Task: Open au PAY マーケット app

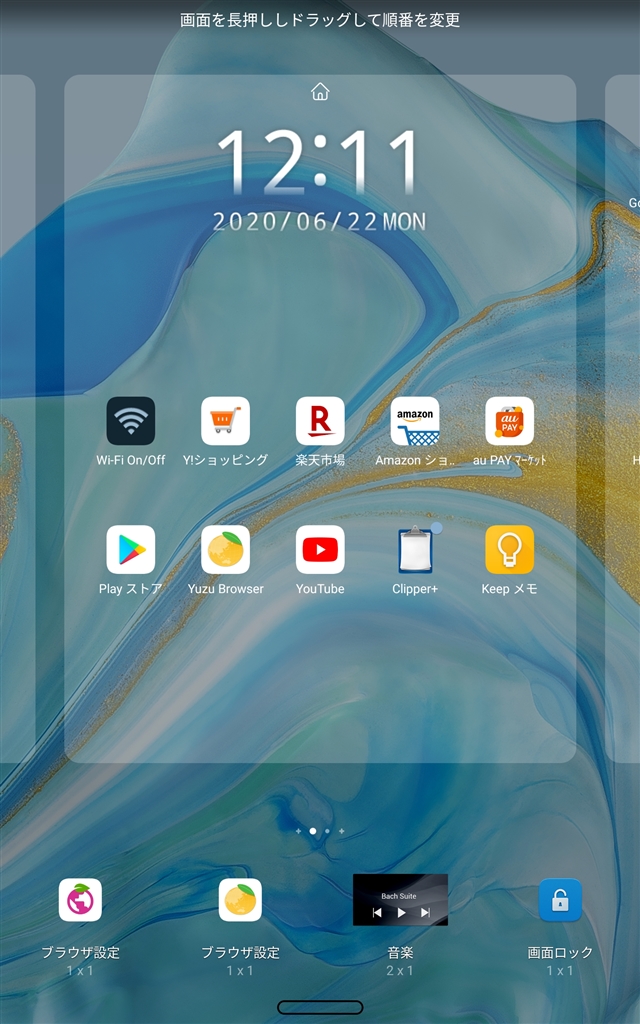Action: [x=509, y=421]
